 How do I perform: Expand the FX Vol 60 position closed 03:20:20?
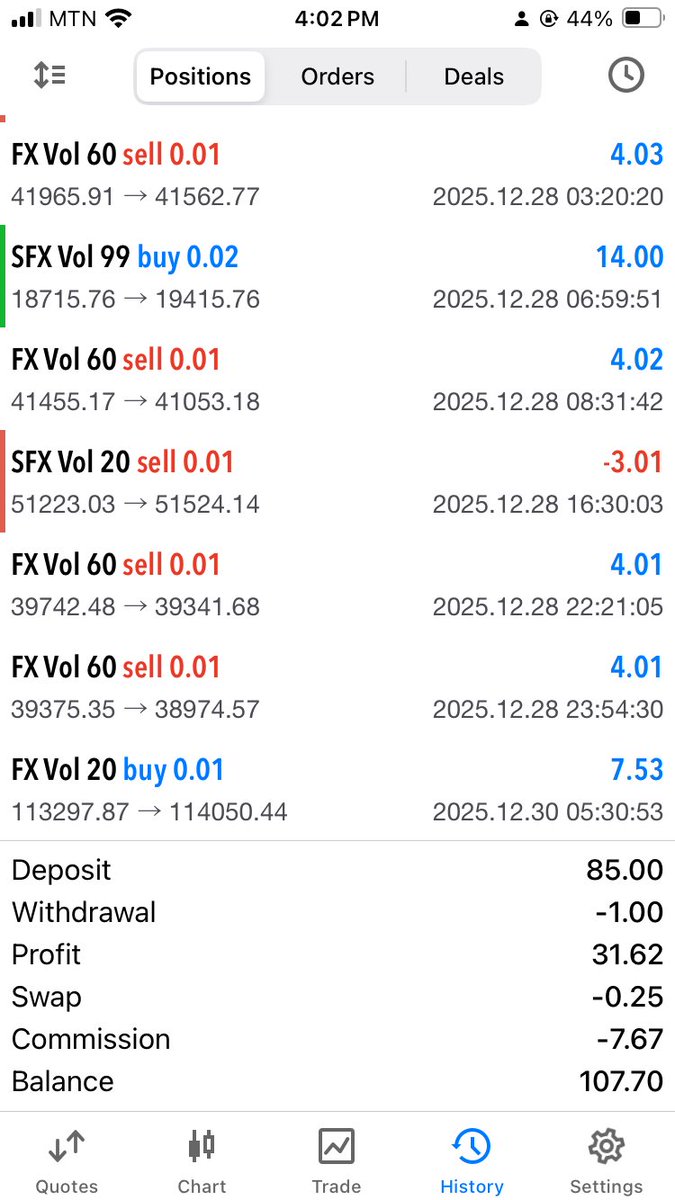tap(337, 174)
